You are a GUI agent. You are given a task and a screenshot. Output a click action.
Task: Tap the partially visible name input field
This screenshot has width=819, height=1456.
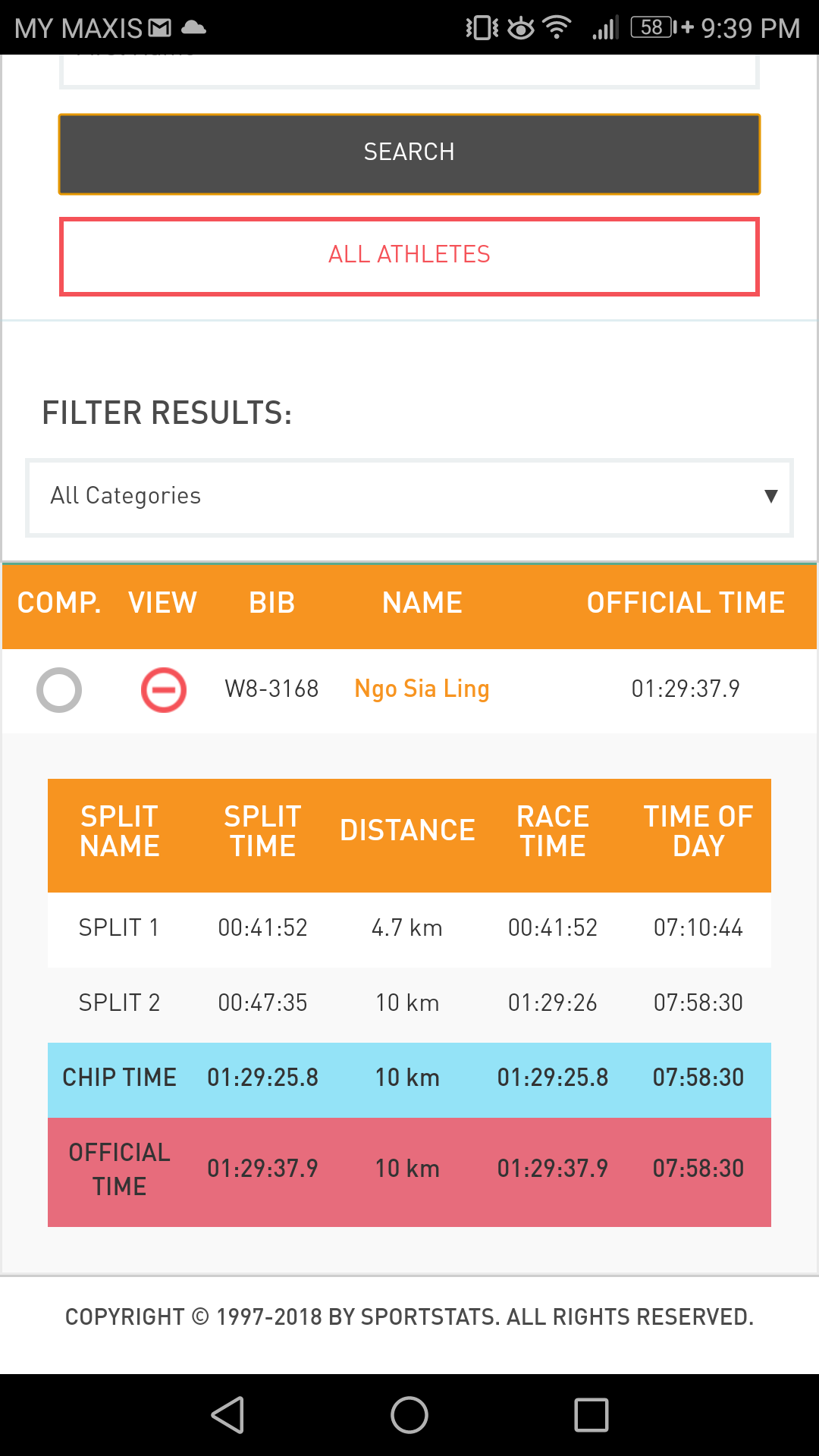point(409,71)
